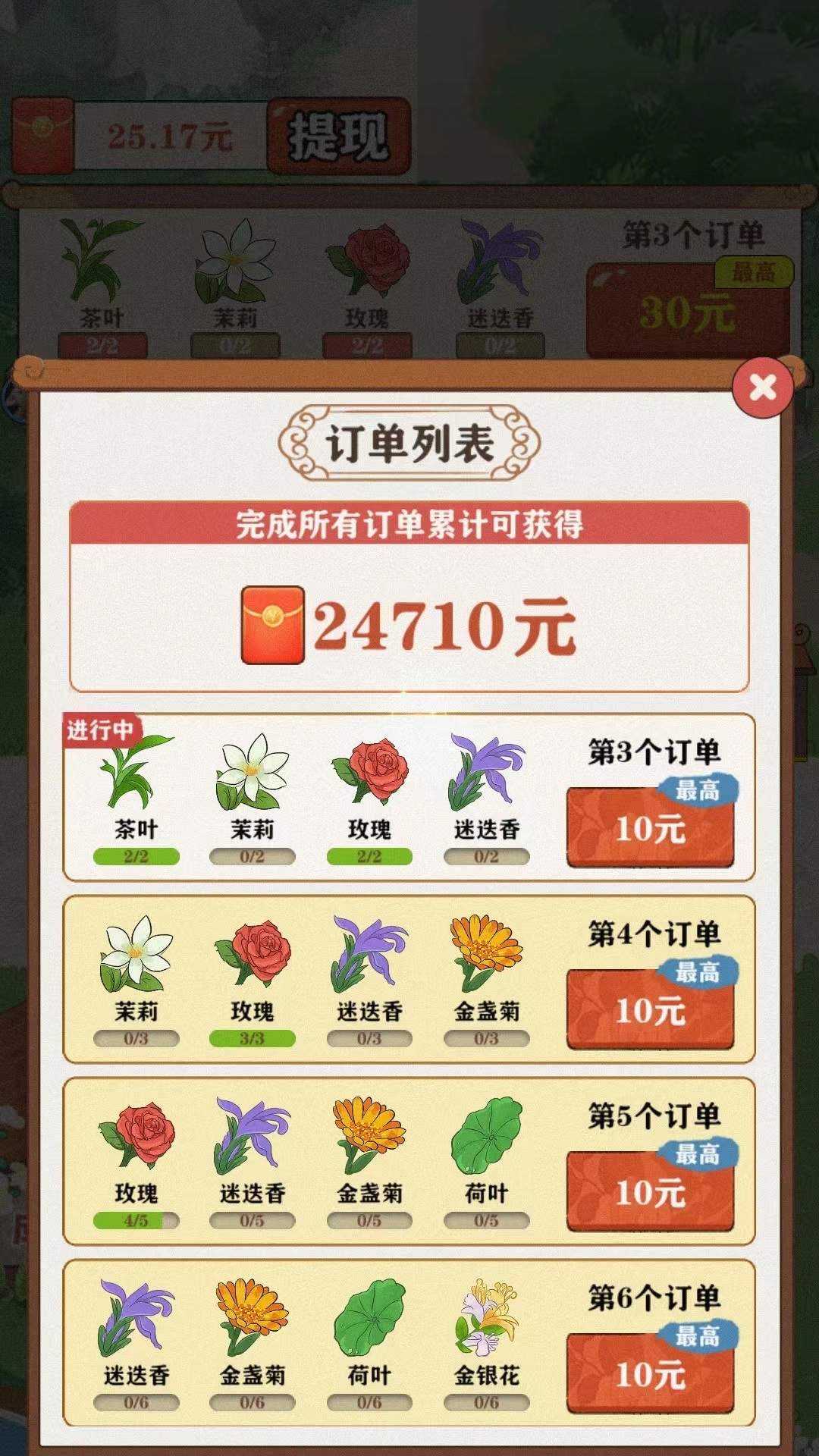Close the 订单列表 popup

click(x=762, y=388)
